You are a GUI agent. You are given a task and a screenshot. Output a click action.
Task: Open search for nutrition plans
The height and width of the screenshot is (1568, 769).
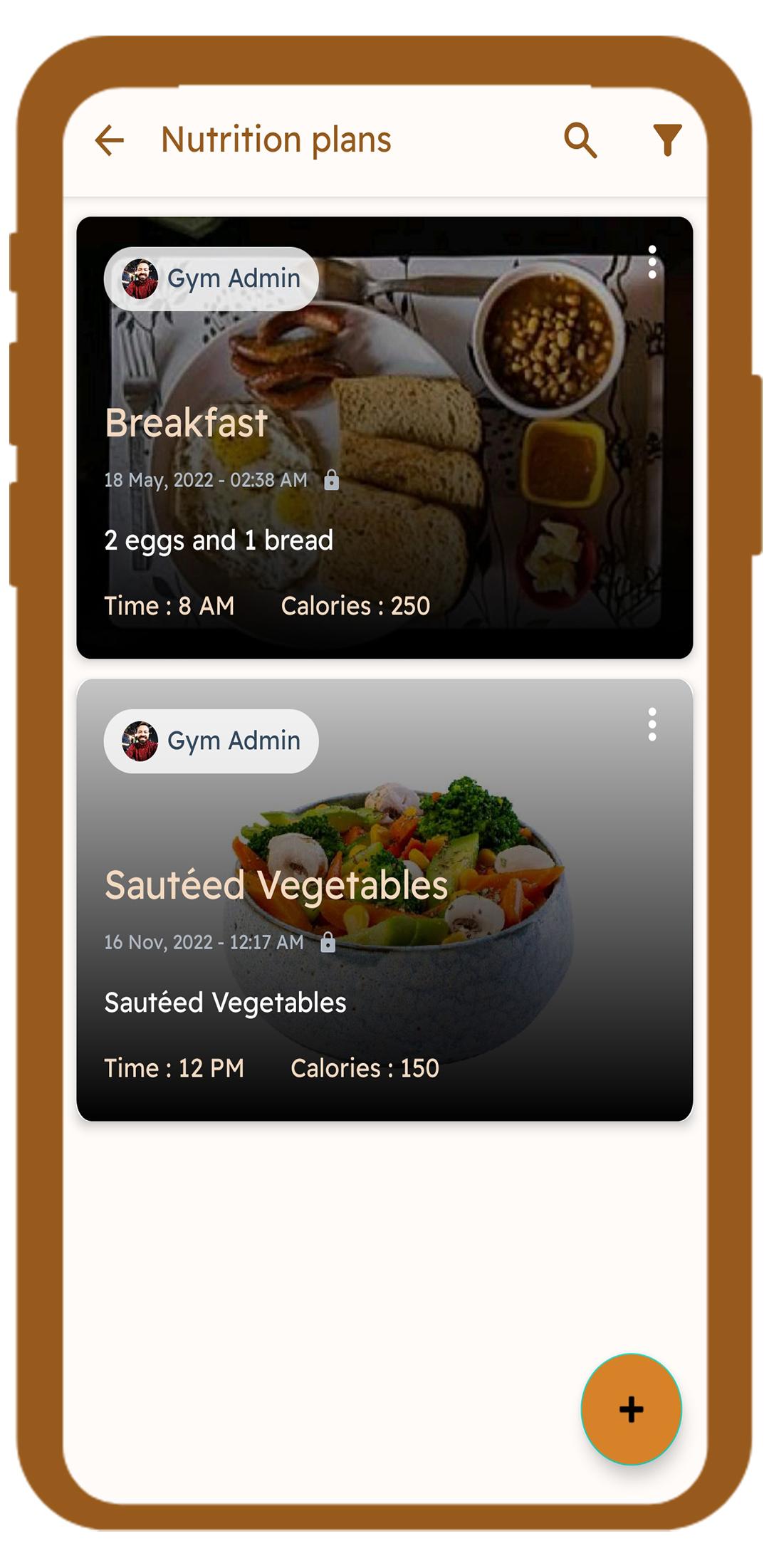pyautogui.click(x=580, y=140)
